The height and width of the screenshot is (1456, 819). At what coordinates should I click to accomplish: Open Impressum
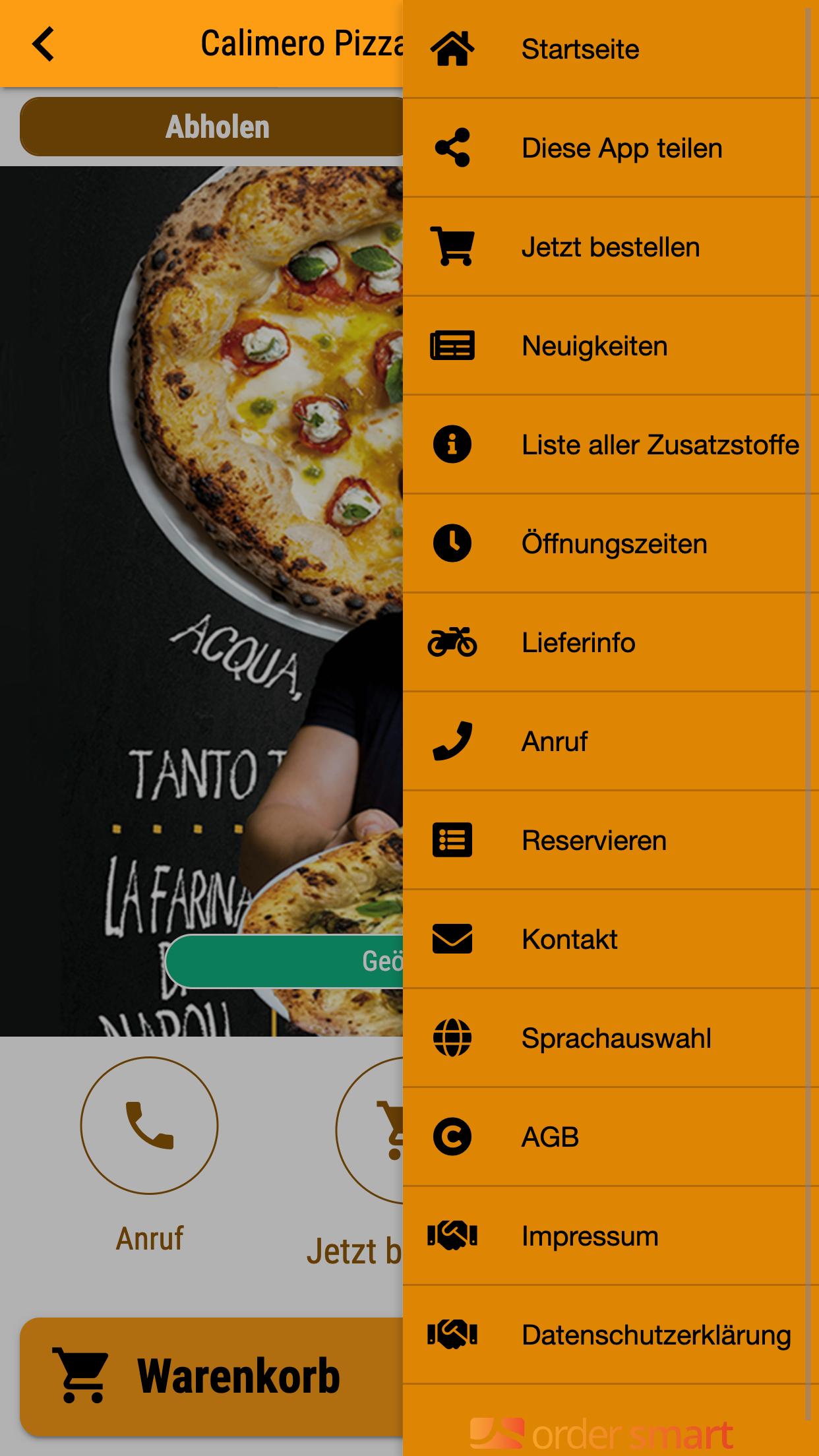pyautogui.click(x=611, y=1236)
